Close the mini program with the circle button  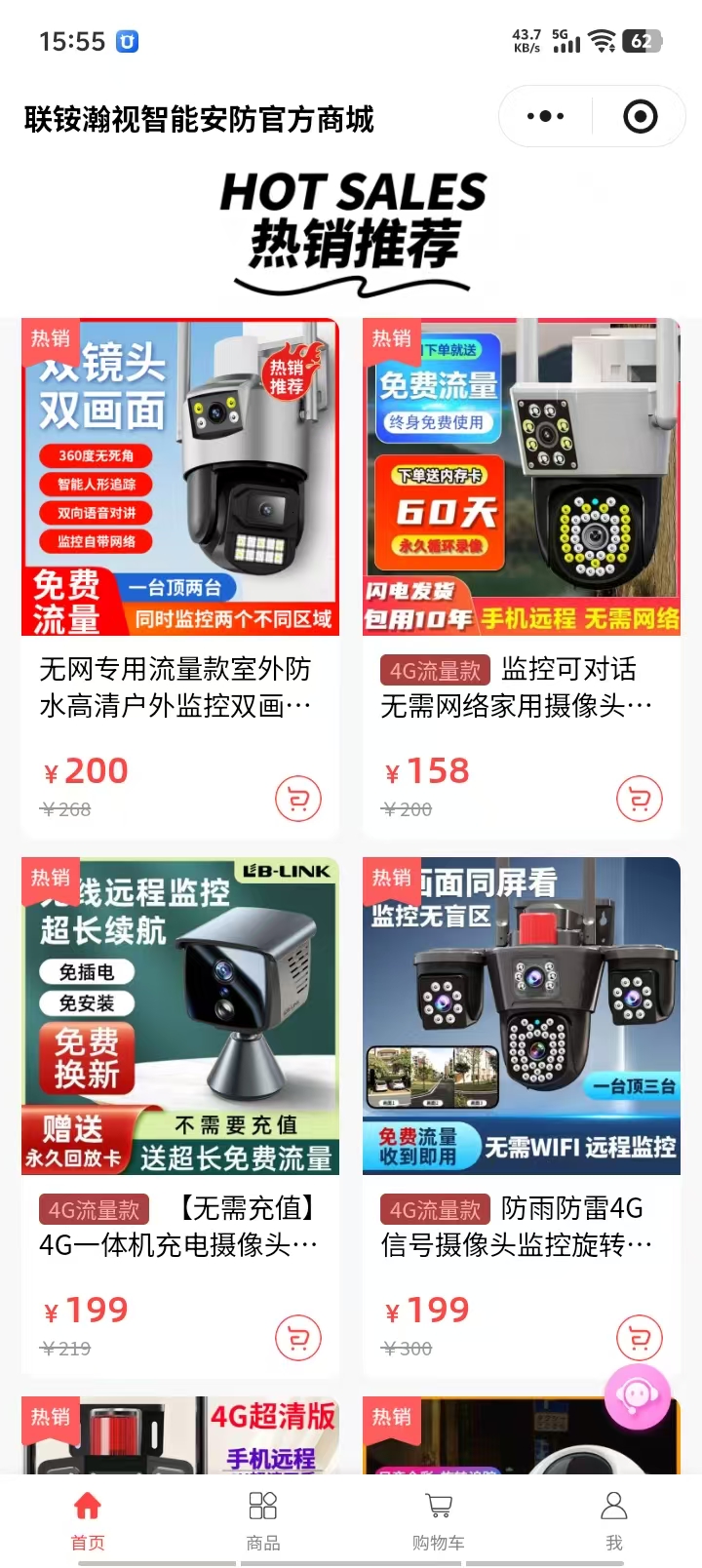coord(640,117)
